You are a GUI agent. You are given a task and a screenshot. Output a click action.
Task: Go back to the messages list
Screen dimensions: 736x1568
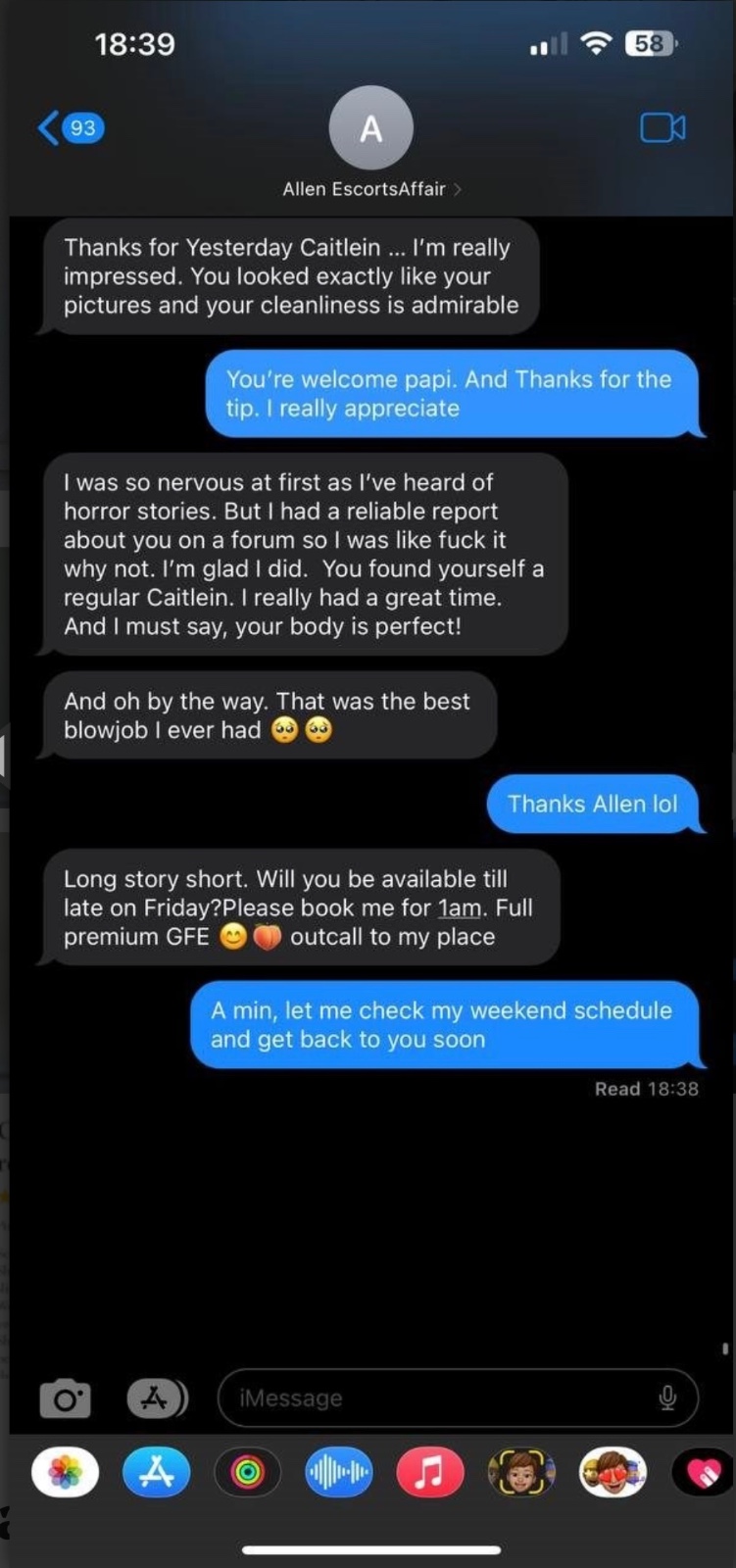tap(71, 128)
